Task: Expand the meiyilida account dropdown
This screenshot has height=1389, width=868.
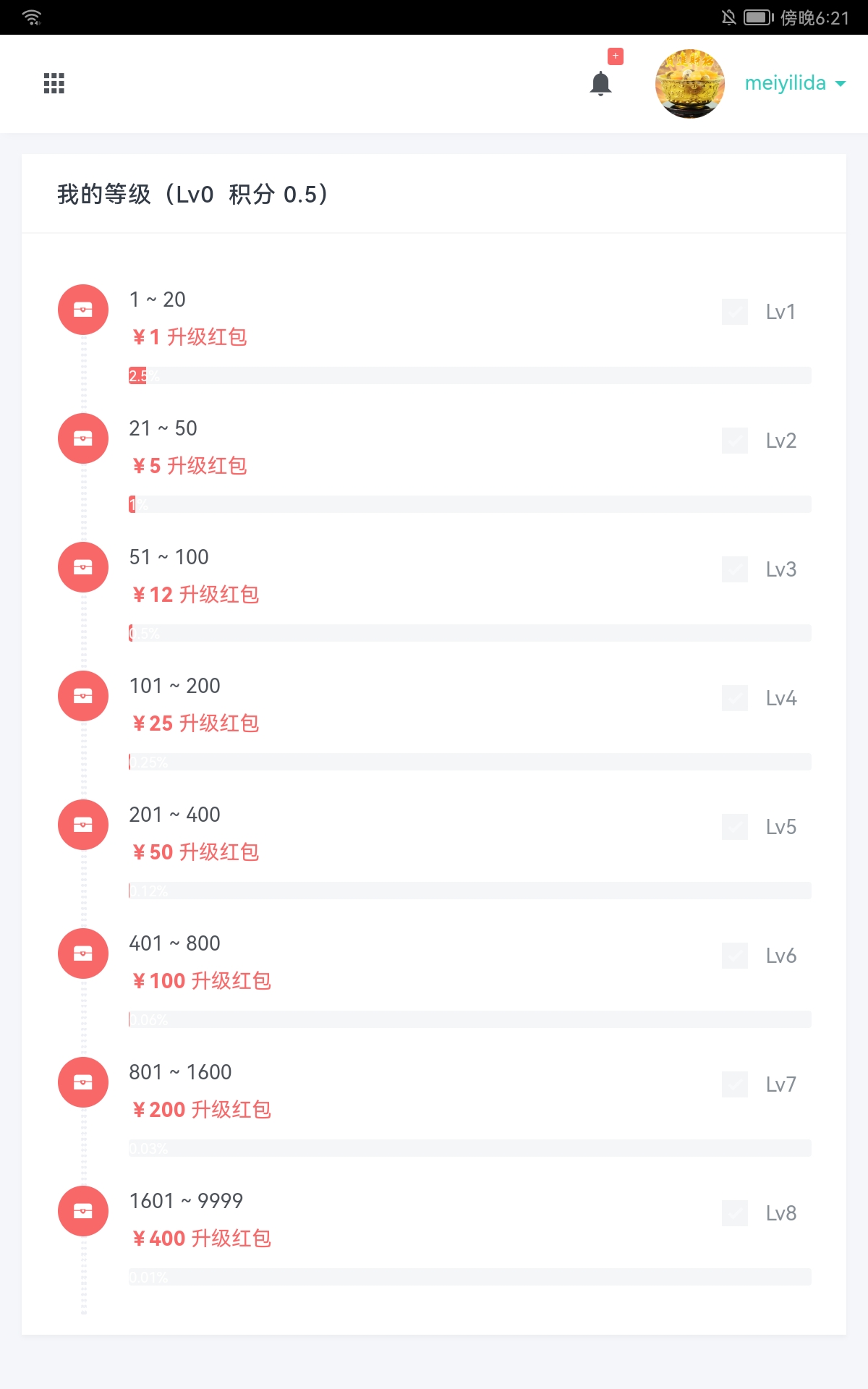Action: pos(795,83)
